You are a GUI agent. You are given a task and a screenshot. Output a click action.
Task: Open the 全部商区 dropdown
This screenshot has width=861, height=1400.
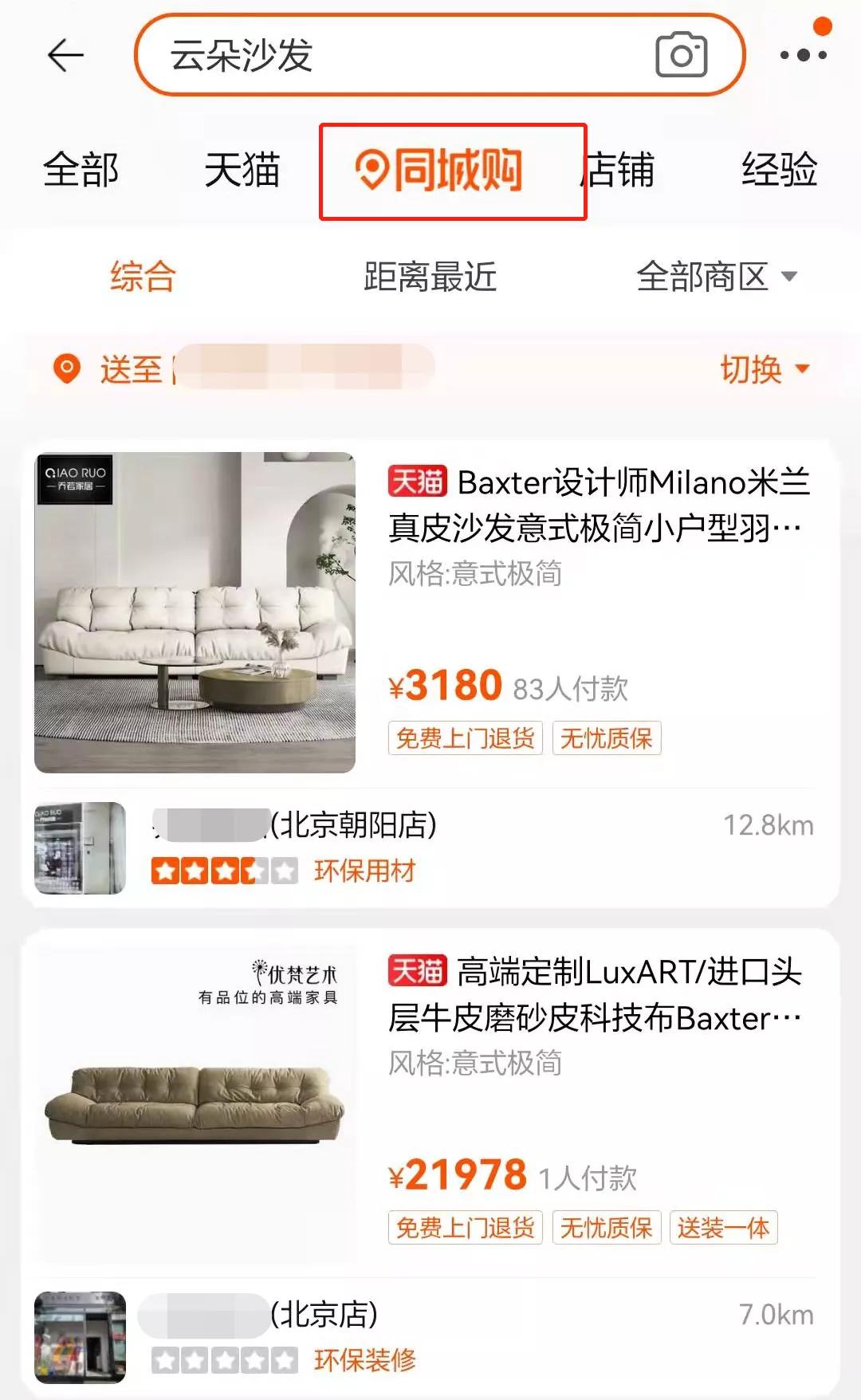tap(705, 277)
